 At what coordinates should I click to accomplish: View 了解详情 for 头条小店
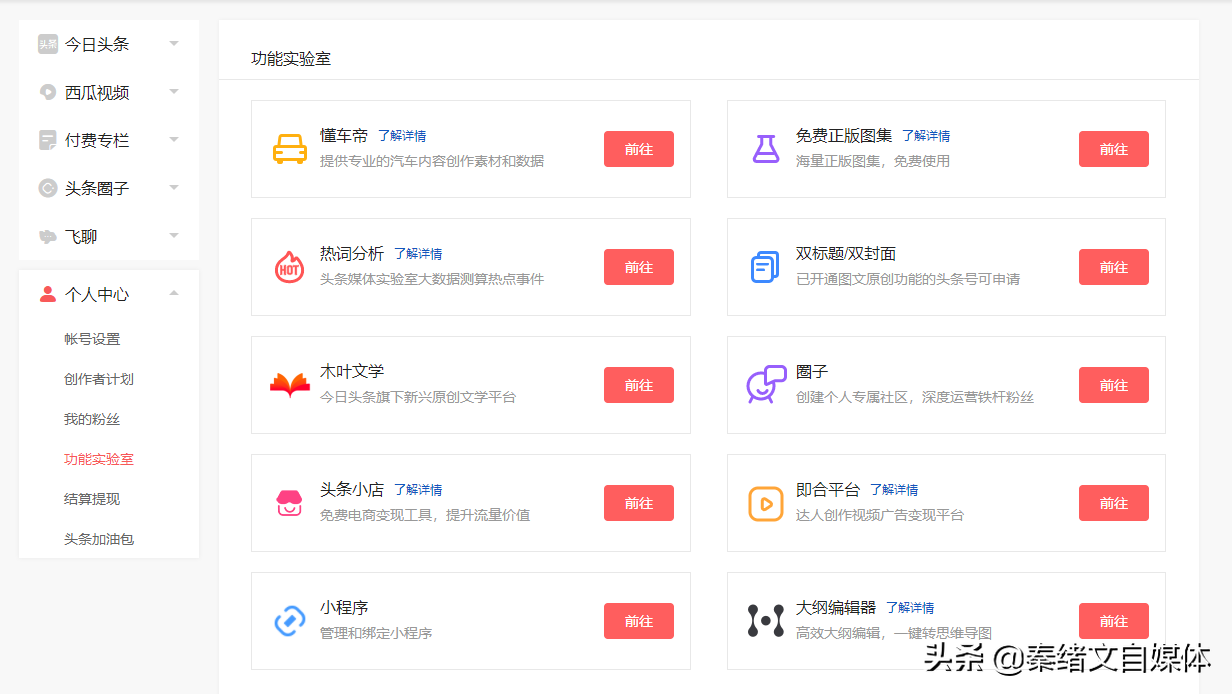(417, 490)
